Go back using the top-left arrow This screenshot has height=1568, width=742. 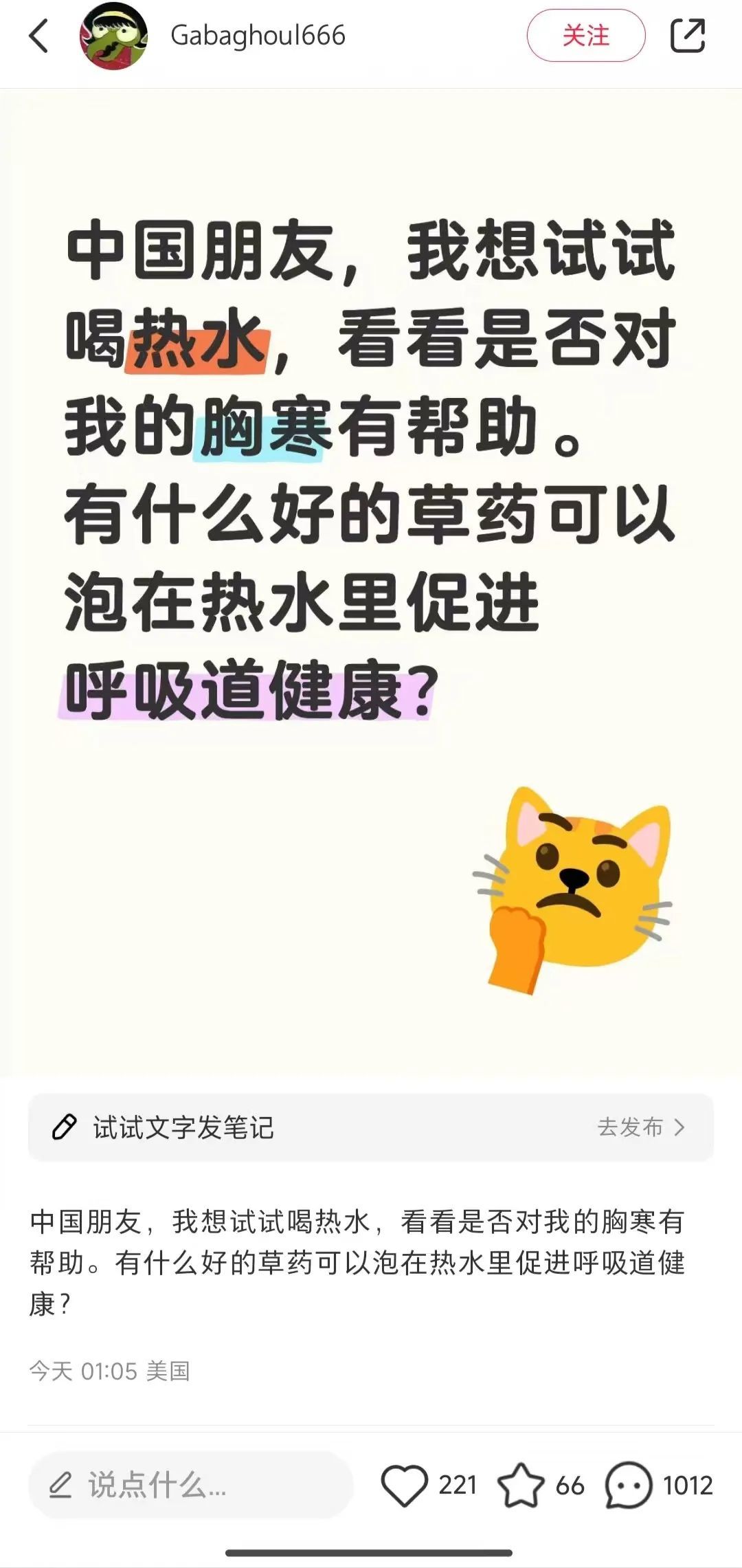pos(39,36)
